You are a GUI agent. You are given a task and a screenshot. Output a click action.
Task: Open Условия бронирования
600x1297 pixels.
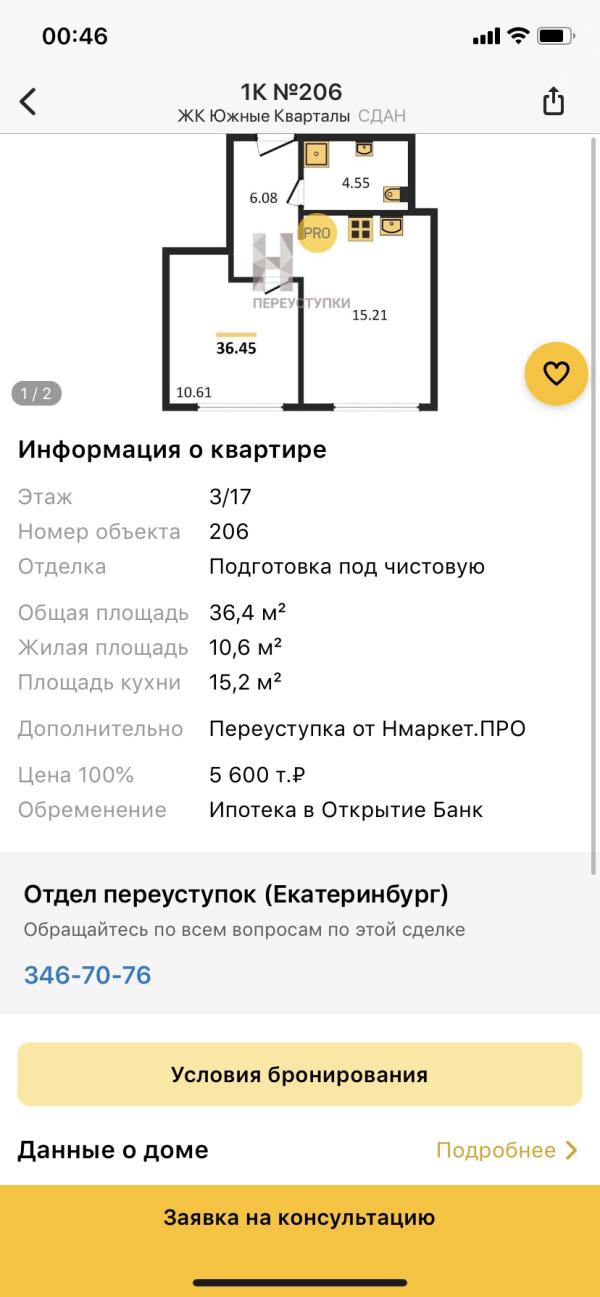coord(300,1074)
